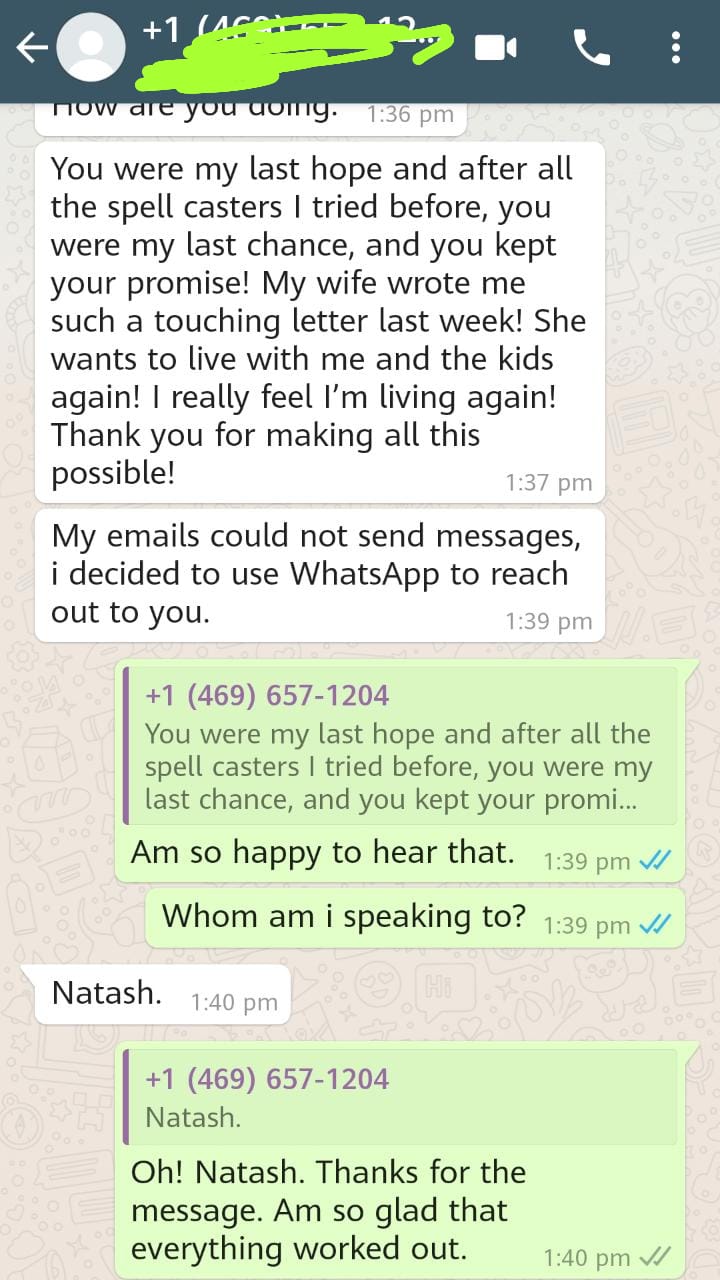
Task: Go back to the chats list
Action: tap(30, 48)
